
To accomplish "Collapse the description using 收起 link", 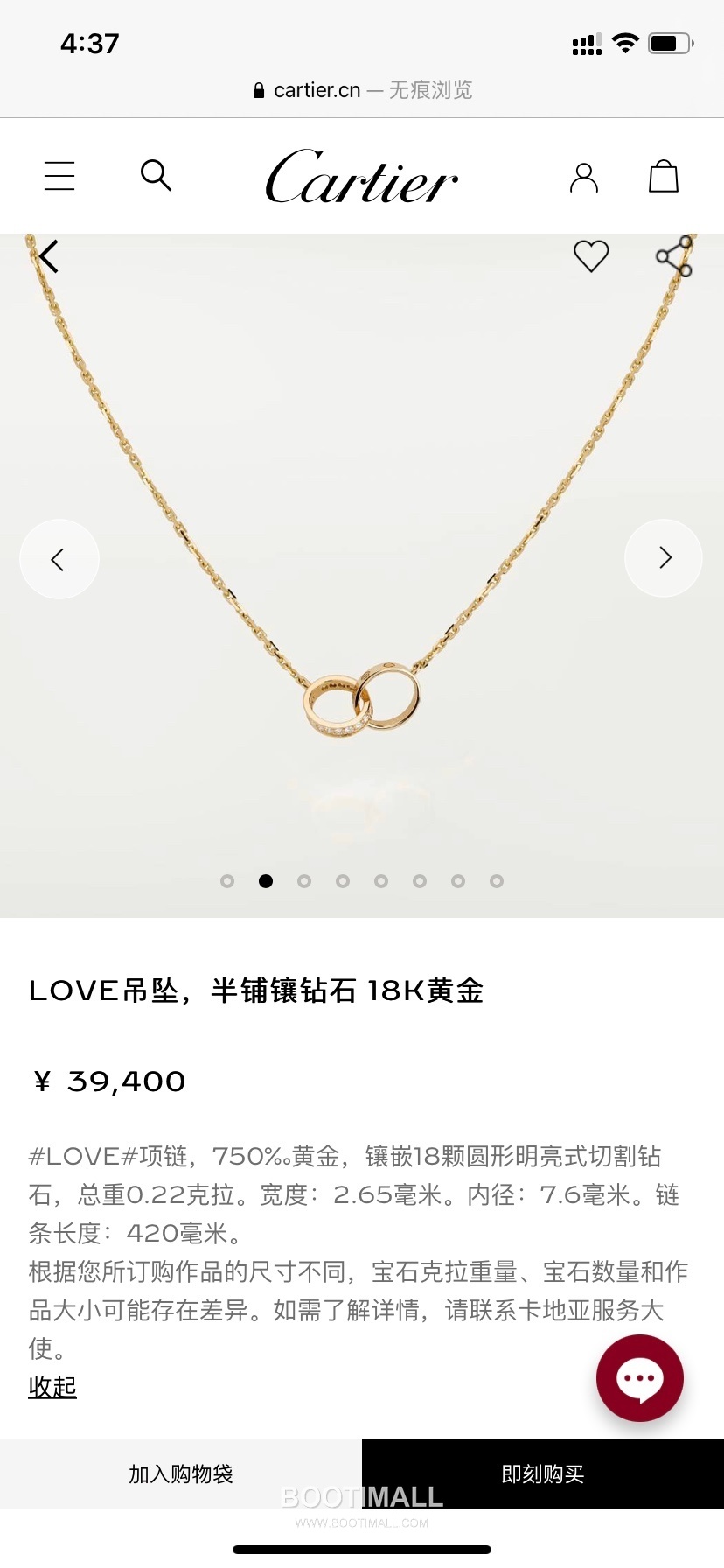I will tap(52, 1387).
